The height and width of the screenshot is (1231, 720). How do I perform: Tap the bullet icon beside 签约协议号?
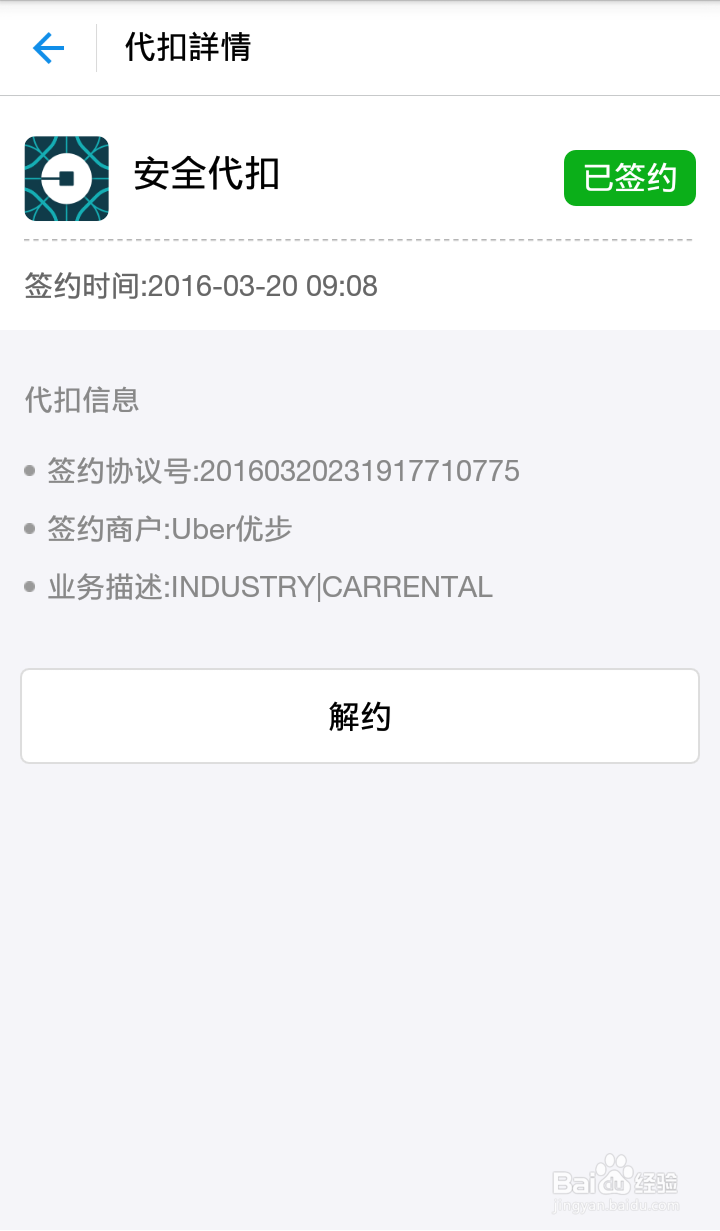click(x=29, y=470)
